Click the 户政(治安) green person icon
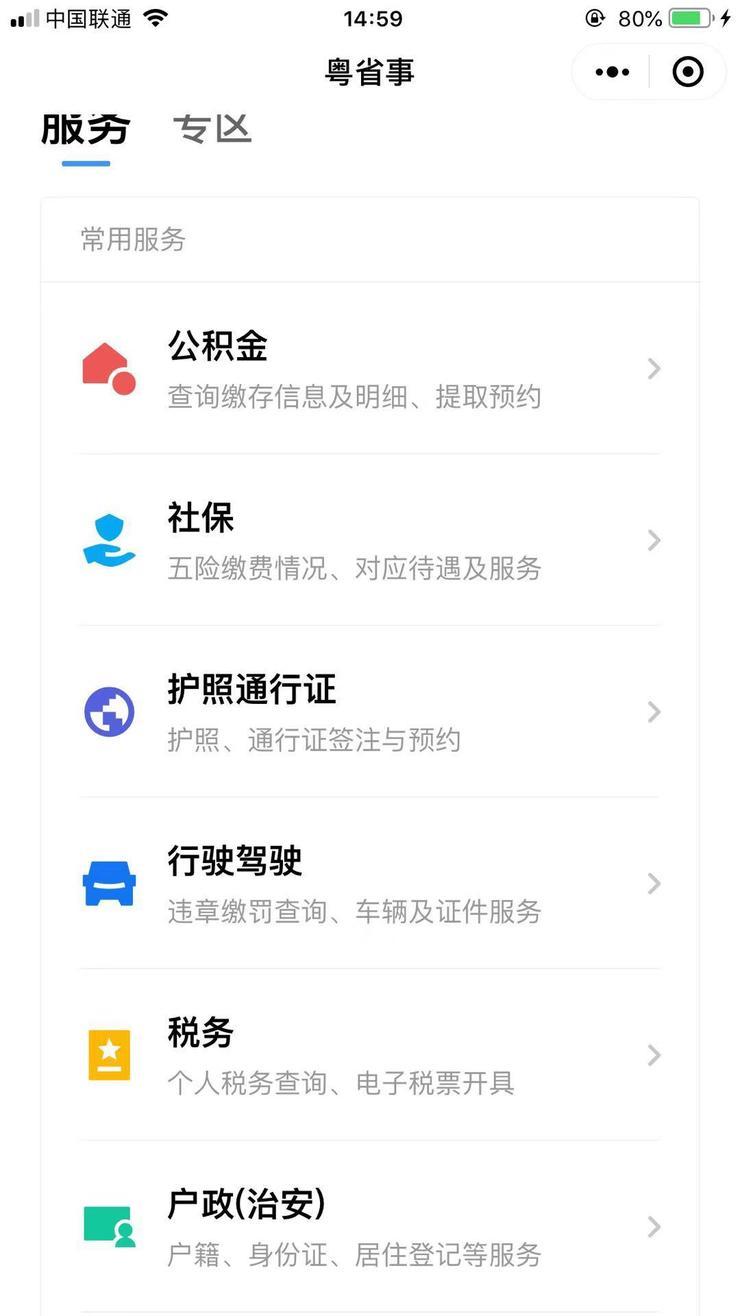The width and height of the screenshot is (740, 1316). click(x=108, y=1226)
